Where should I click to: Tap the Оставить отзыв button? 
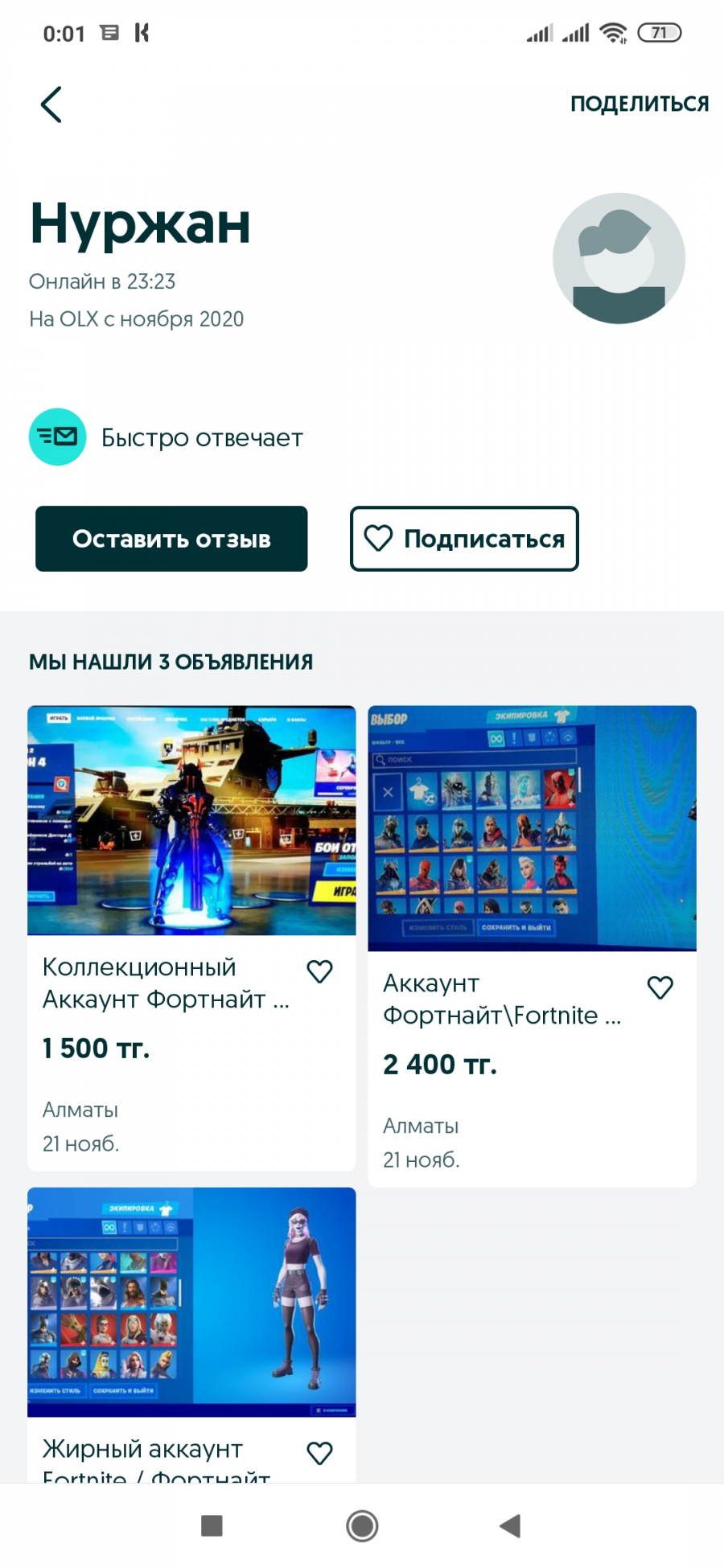pyautogui.click(x=171, y=539)
